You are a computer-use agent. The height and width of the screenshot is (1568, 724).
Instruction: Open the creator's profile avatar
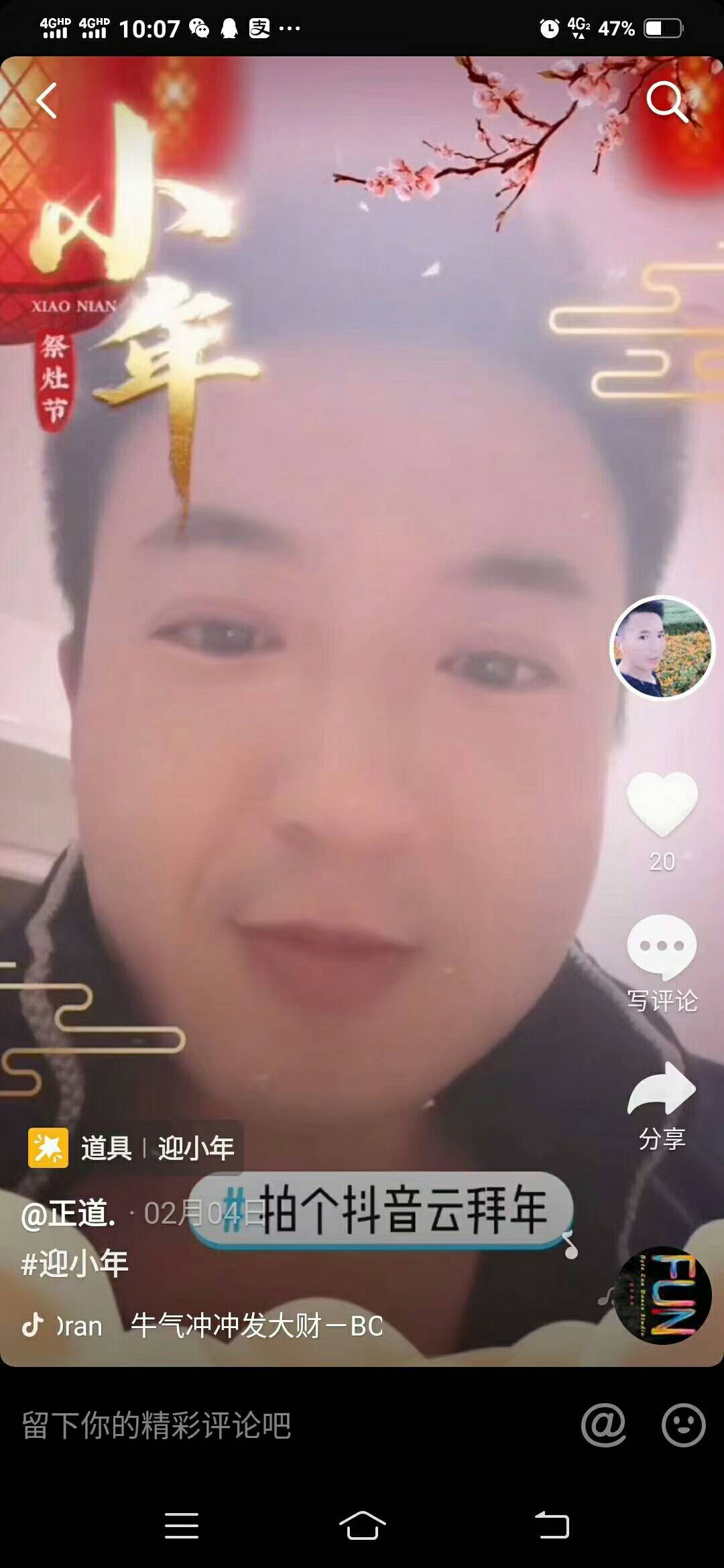tap(662, 648)
